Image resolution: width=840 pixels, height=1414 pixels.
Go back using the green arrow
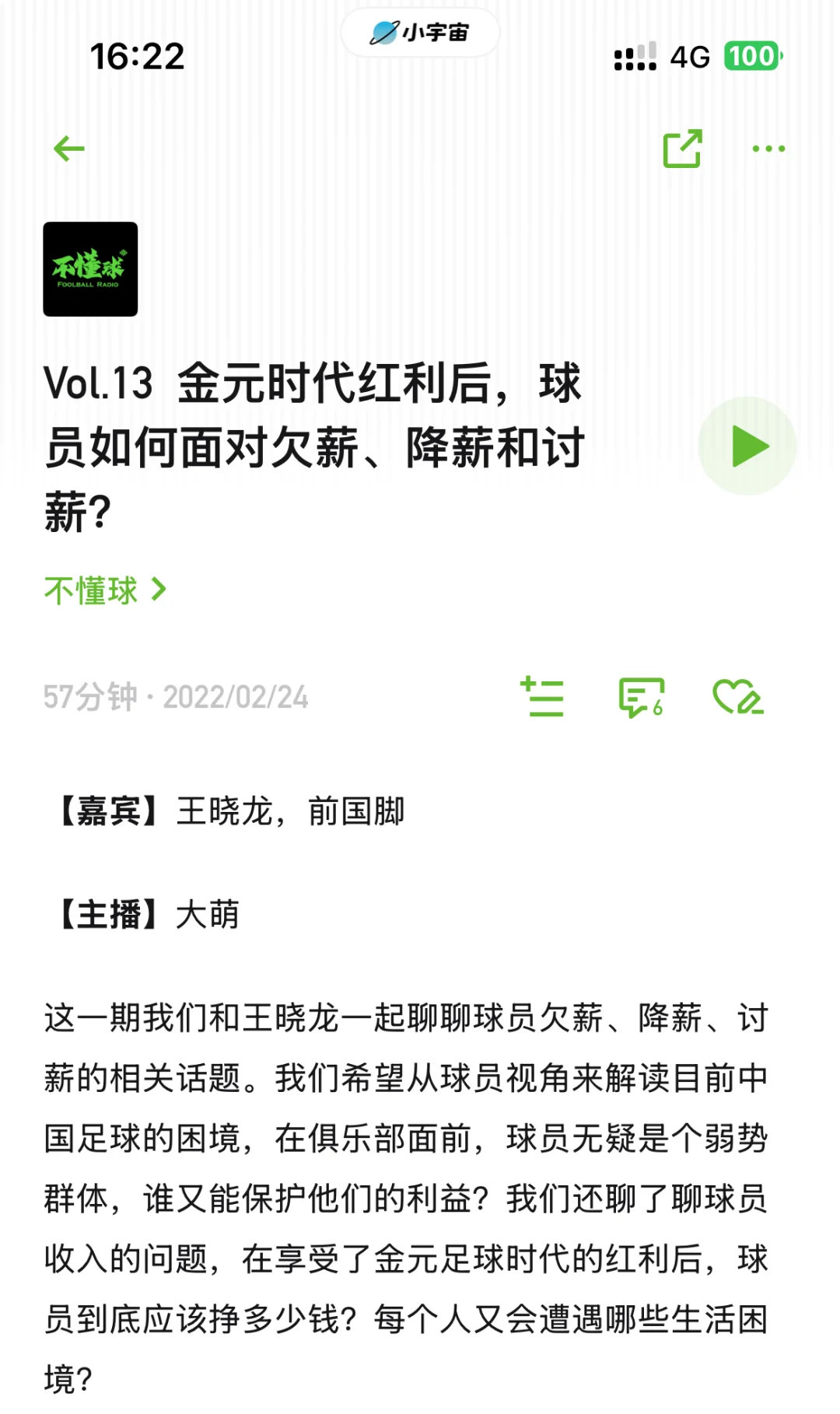point(69,149)
